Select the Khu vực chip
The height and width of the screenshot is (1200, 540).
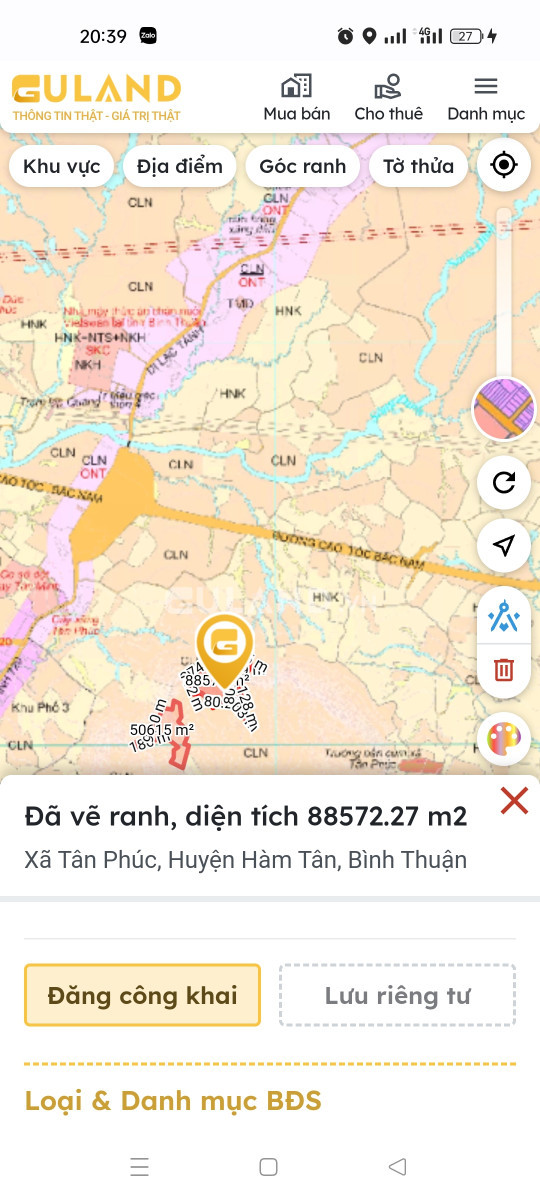tap(62, 166)
